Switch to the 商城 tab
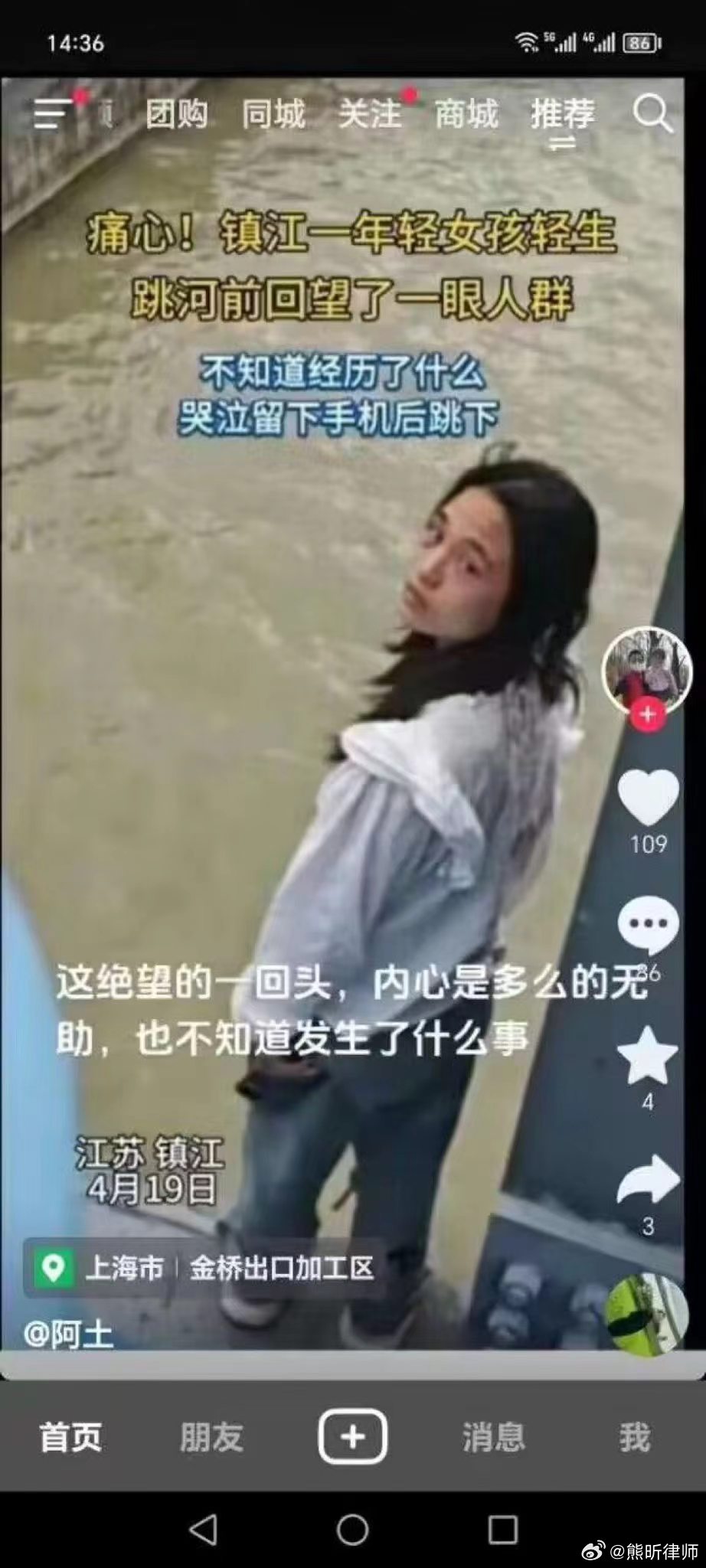 click(466, 115)
